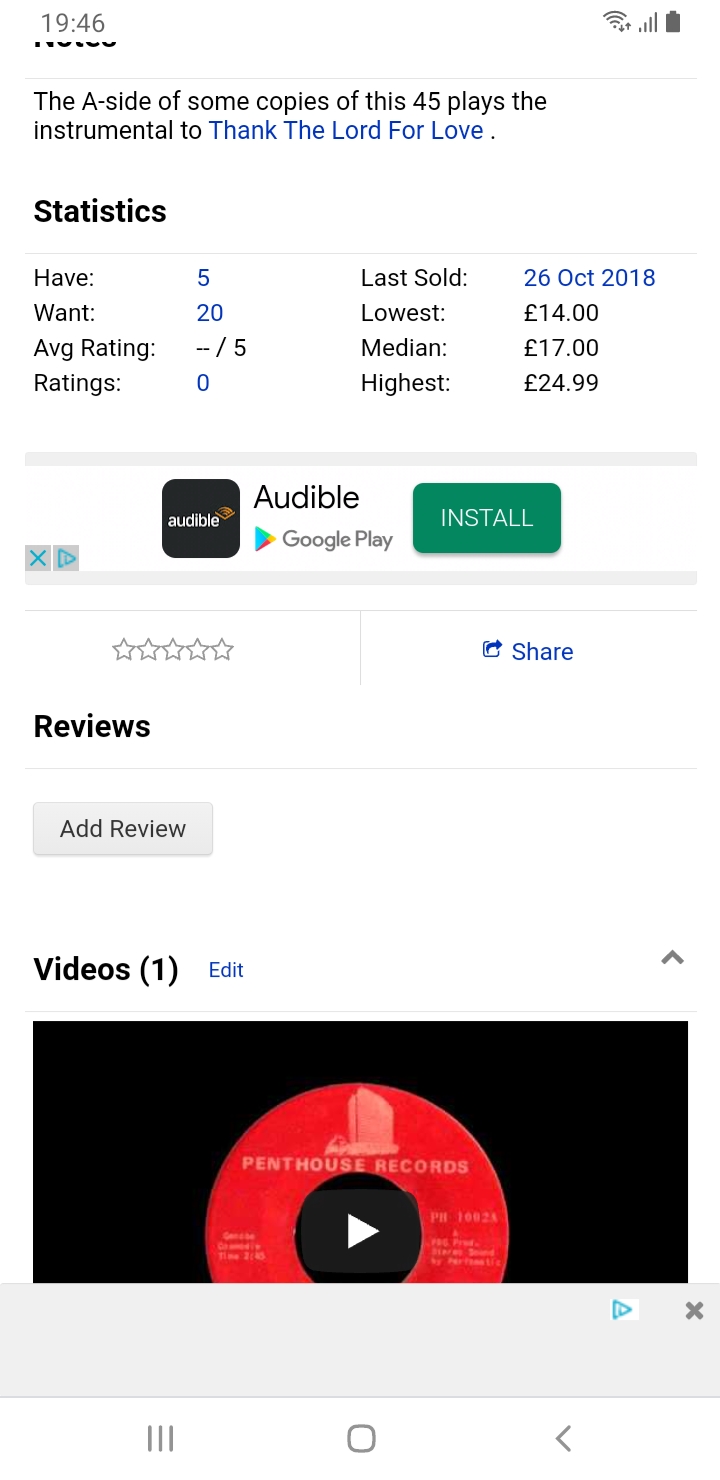
Task: Open the Ratings count link
Action: [203, 383]
